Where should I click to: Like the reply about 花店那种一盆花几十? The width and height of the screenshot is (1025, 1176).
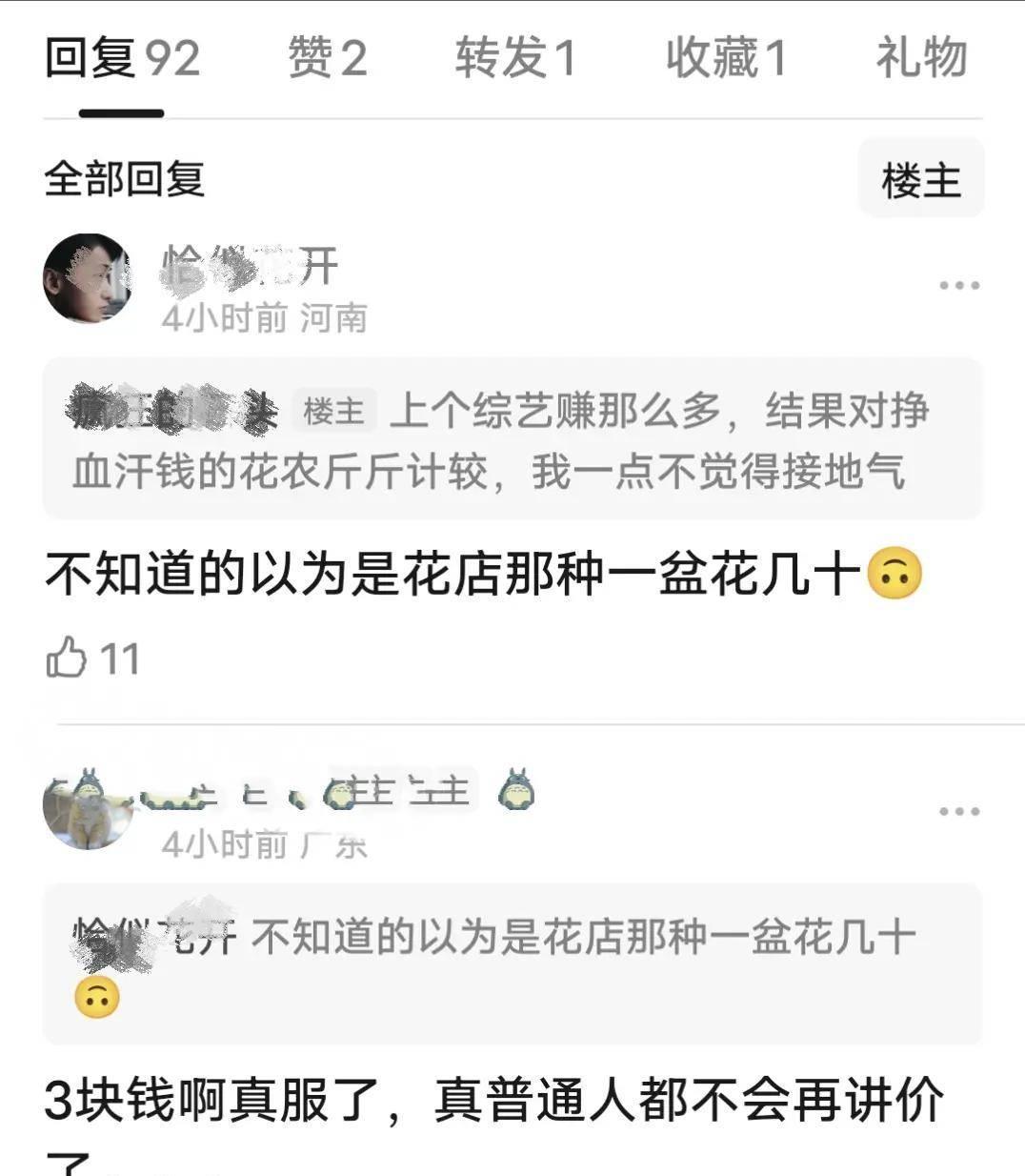pyautogui.click(x=67, y=659)
